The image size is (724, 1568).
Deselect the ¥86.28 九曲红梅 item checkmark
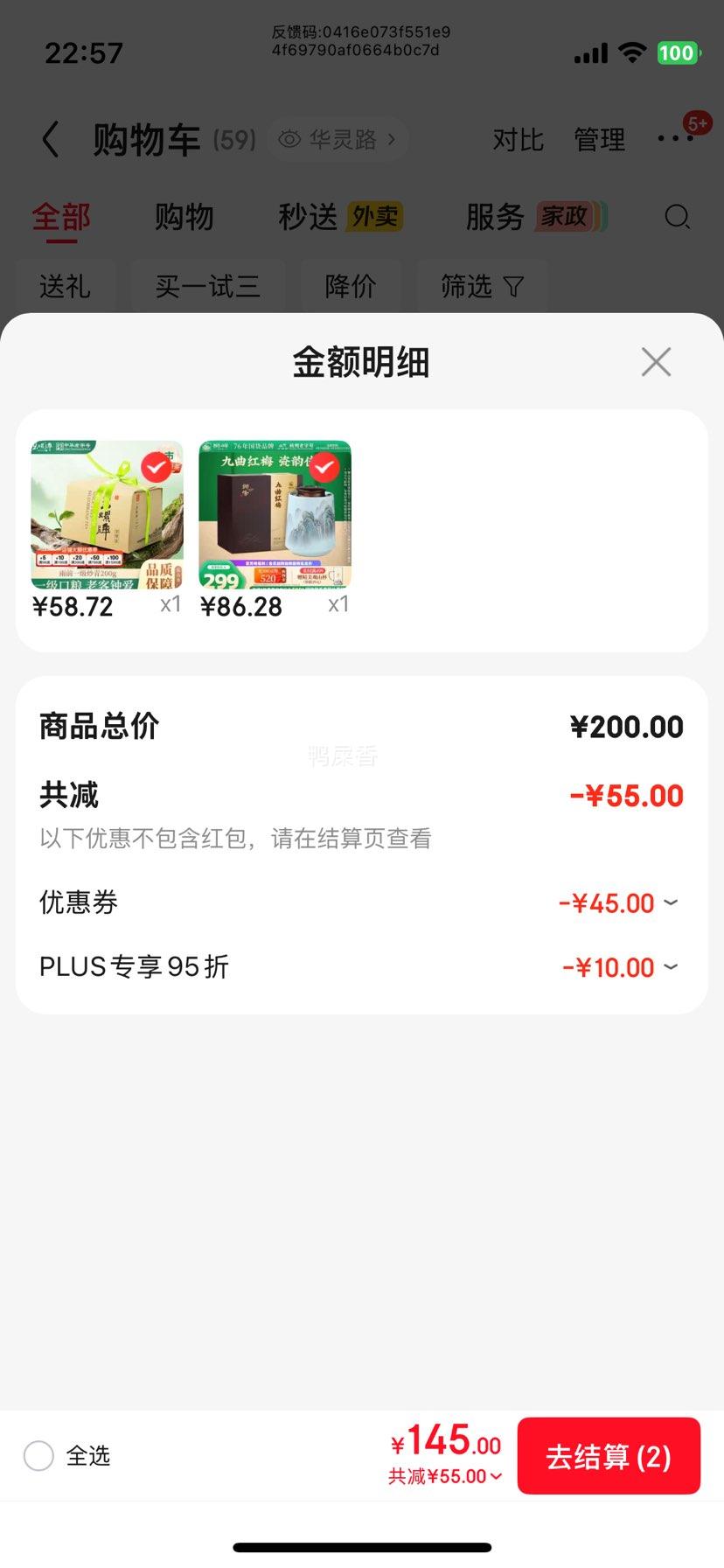324,468
